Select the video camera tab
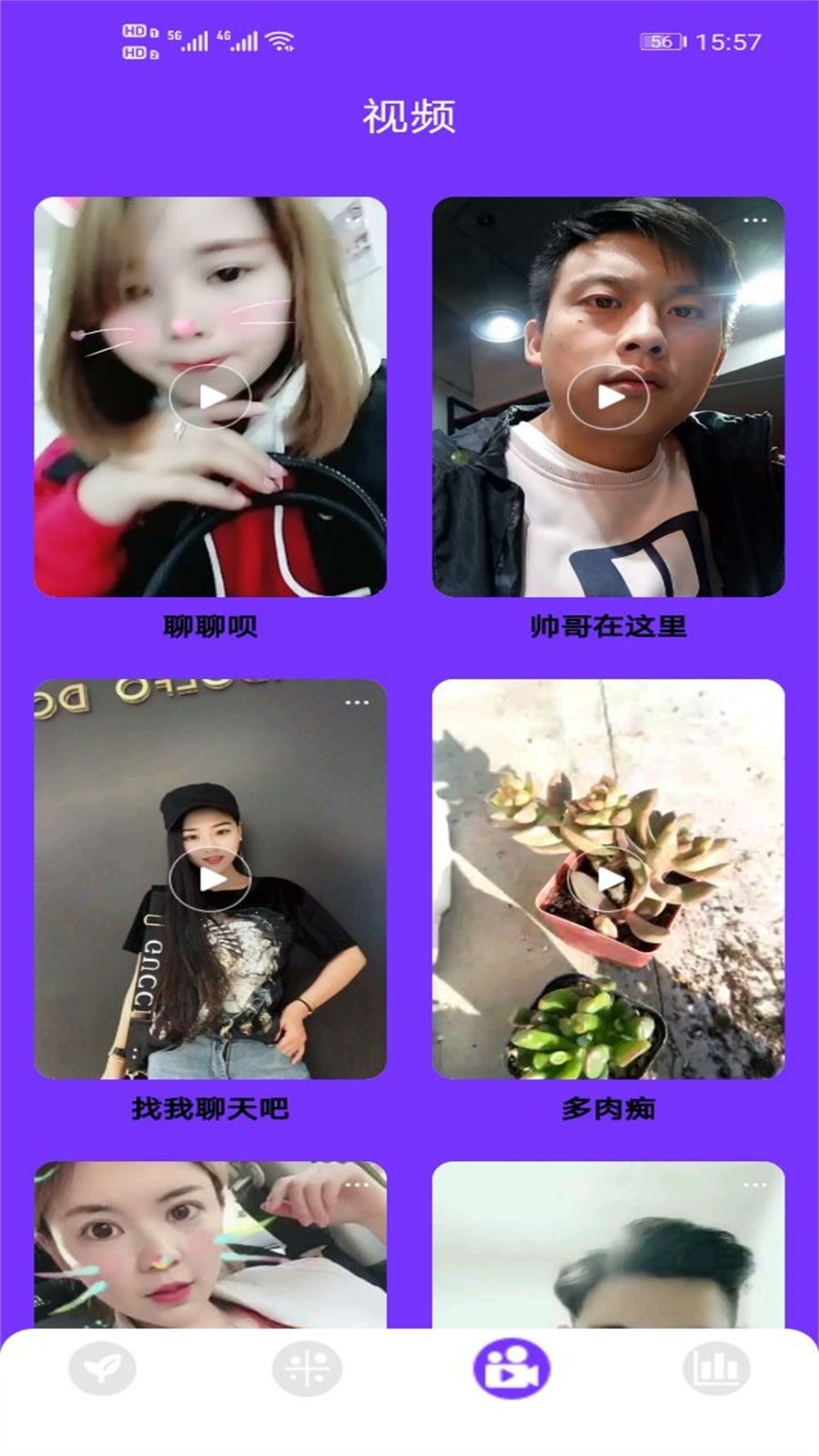819x1456 pixels. coord(511,1368)
